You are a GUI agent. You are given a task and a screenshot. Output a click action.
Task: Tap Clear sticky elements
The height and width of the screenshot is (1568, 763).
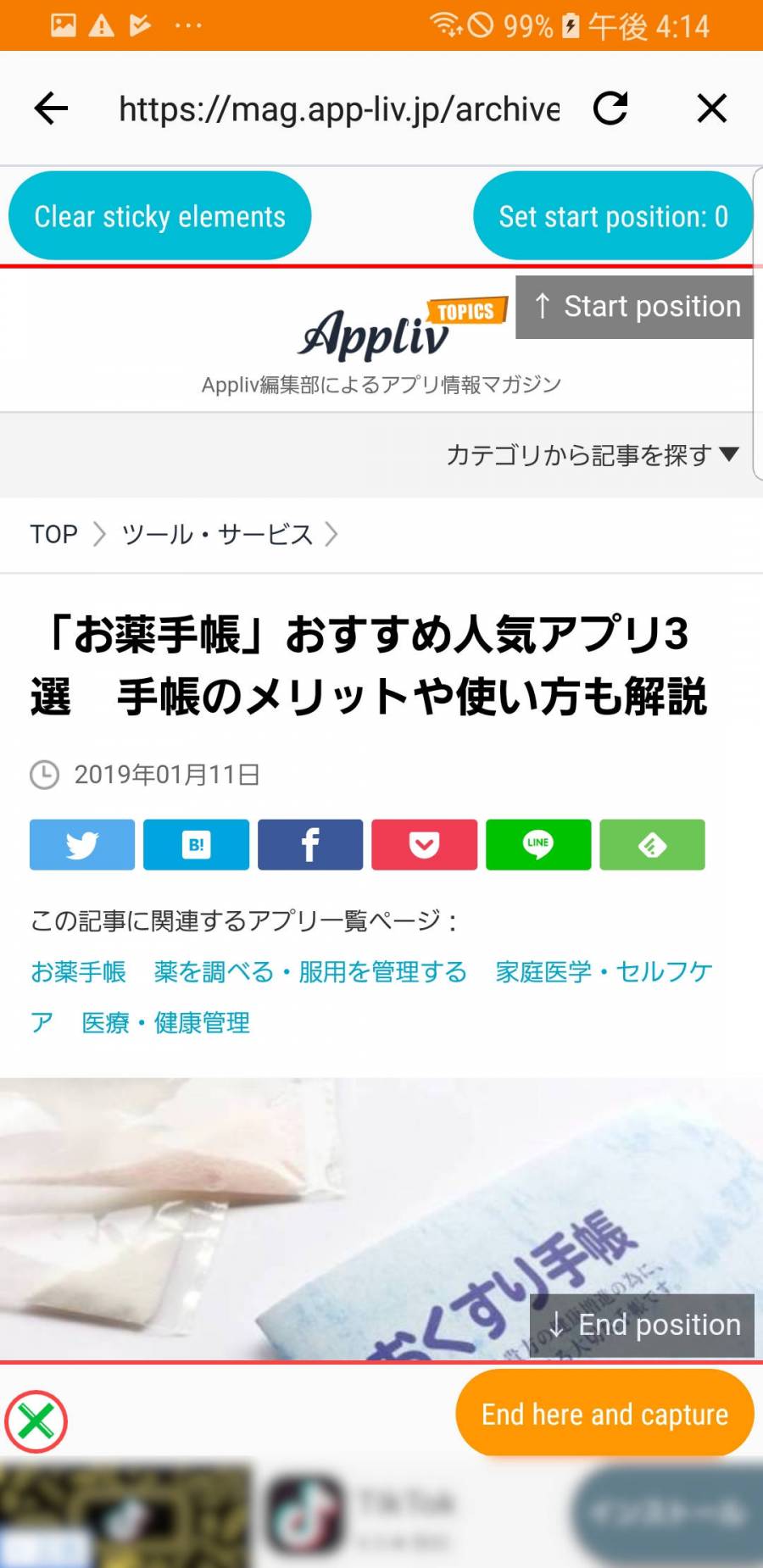pyautogui.click(x=159, y=217)
